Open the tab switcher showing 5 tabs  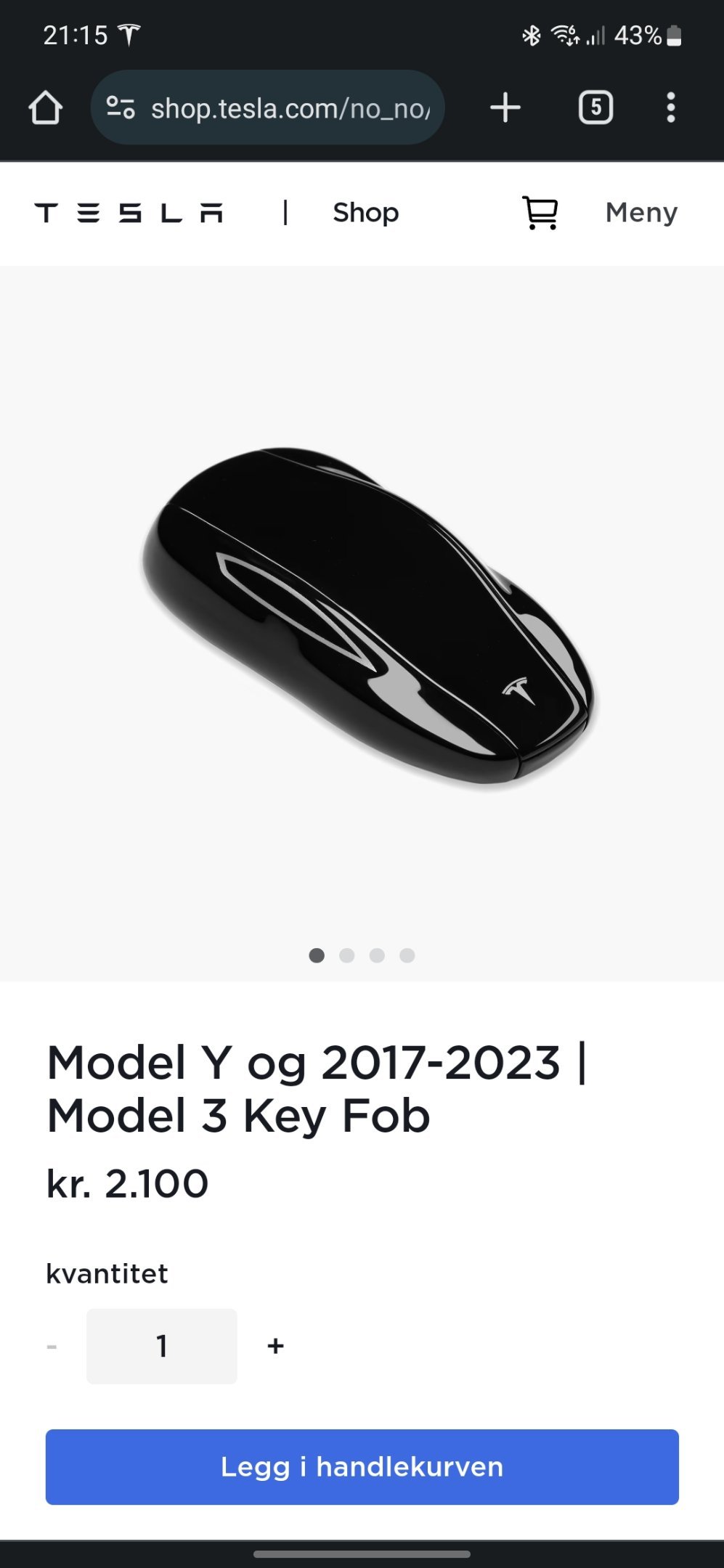click(595, 107)
